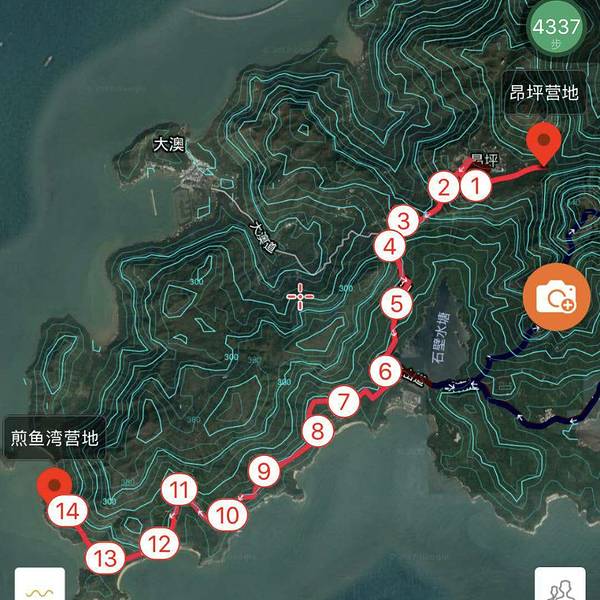Screen dimensions: 600x600
Task: Open waypoint marker 14
Action: 68,513
